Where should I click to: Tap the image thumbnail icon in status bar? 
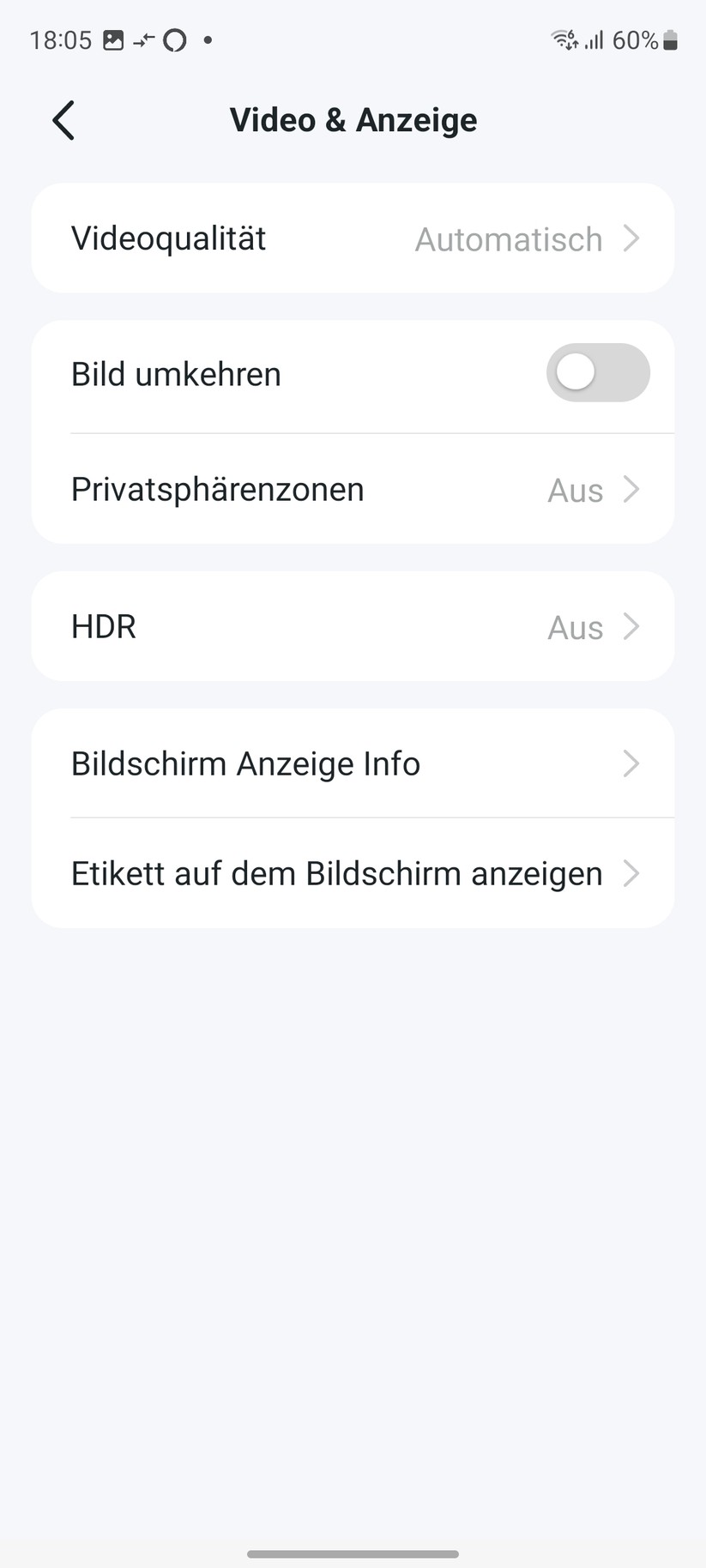tap(112, 39)
